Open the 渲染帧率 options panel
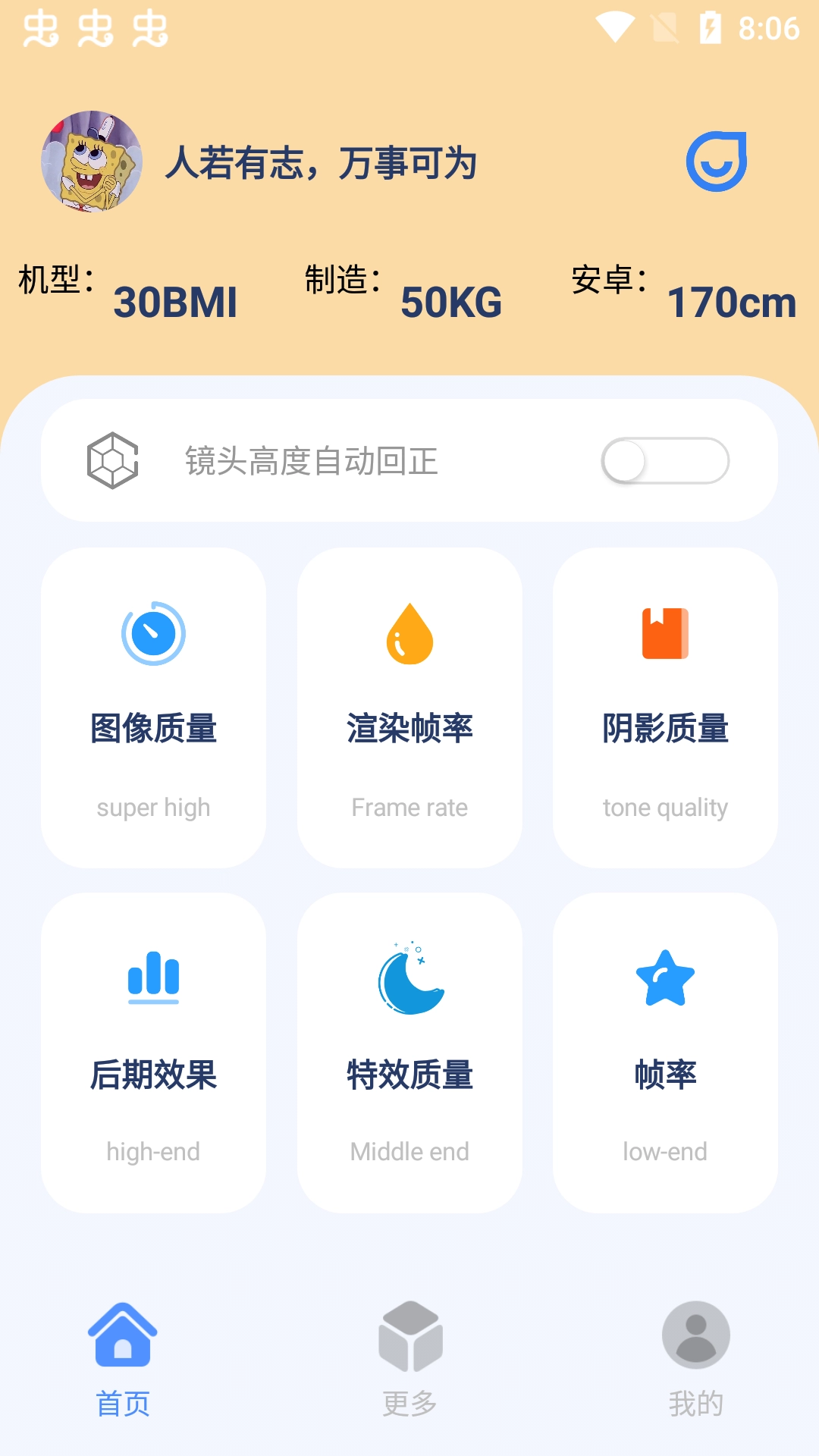 point(409,709)
